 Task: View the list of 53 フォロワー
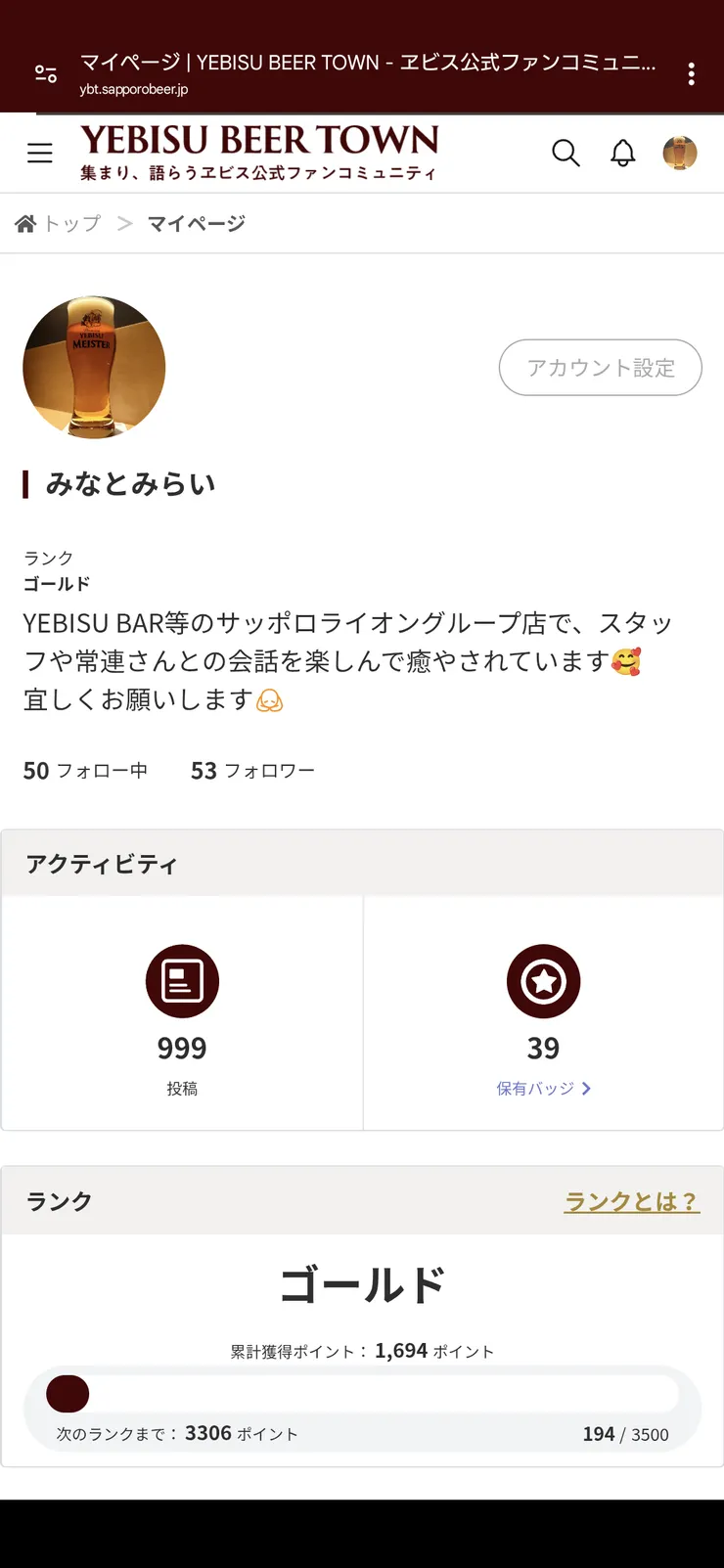252,770
